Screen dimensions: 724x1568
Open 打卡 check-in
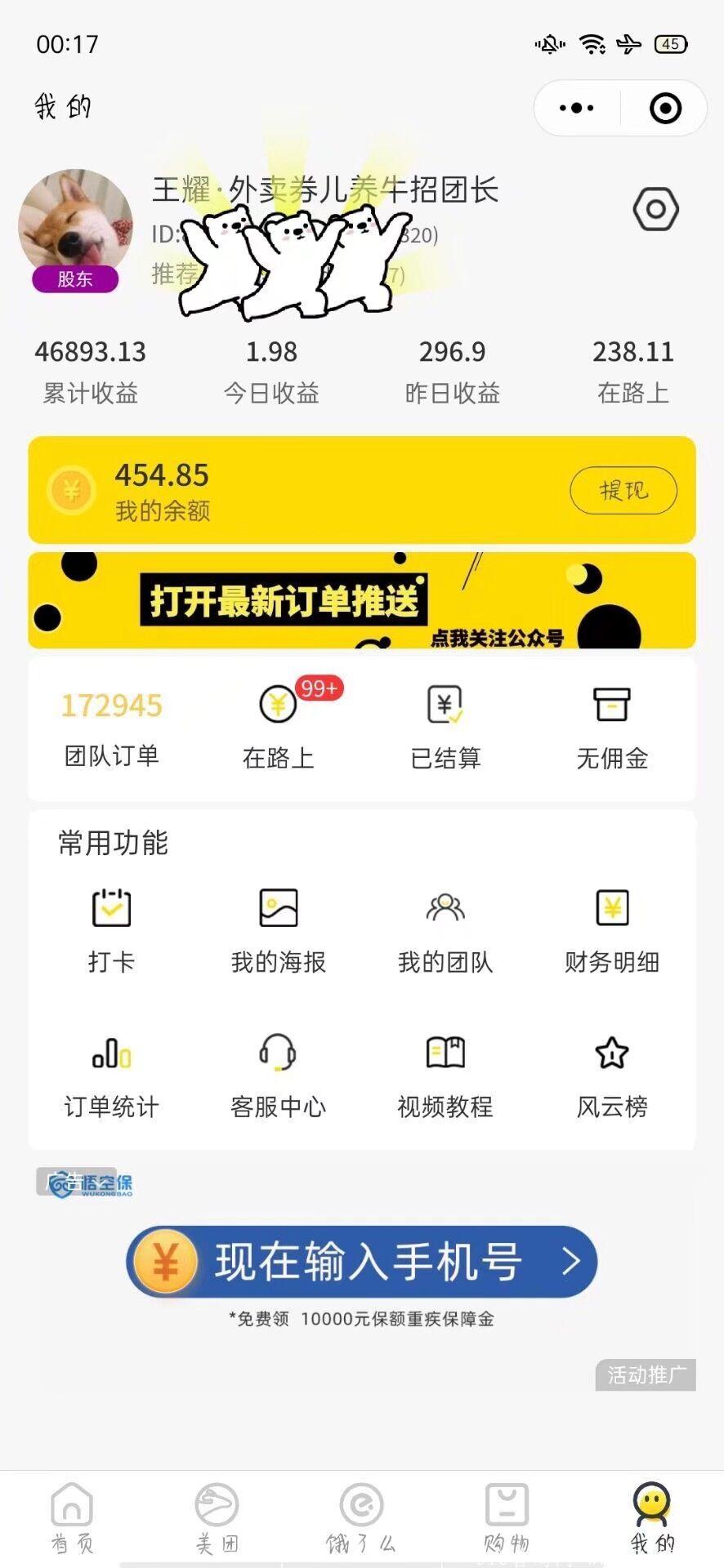coord(112,931)
